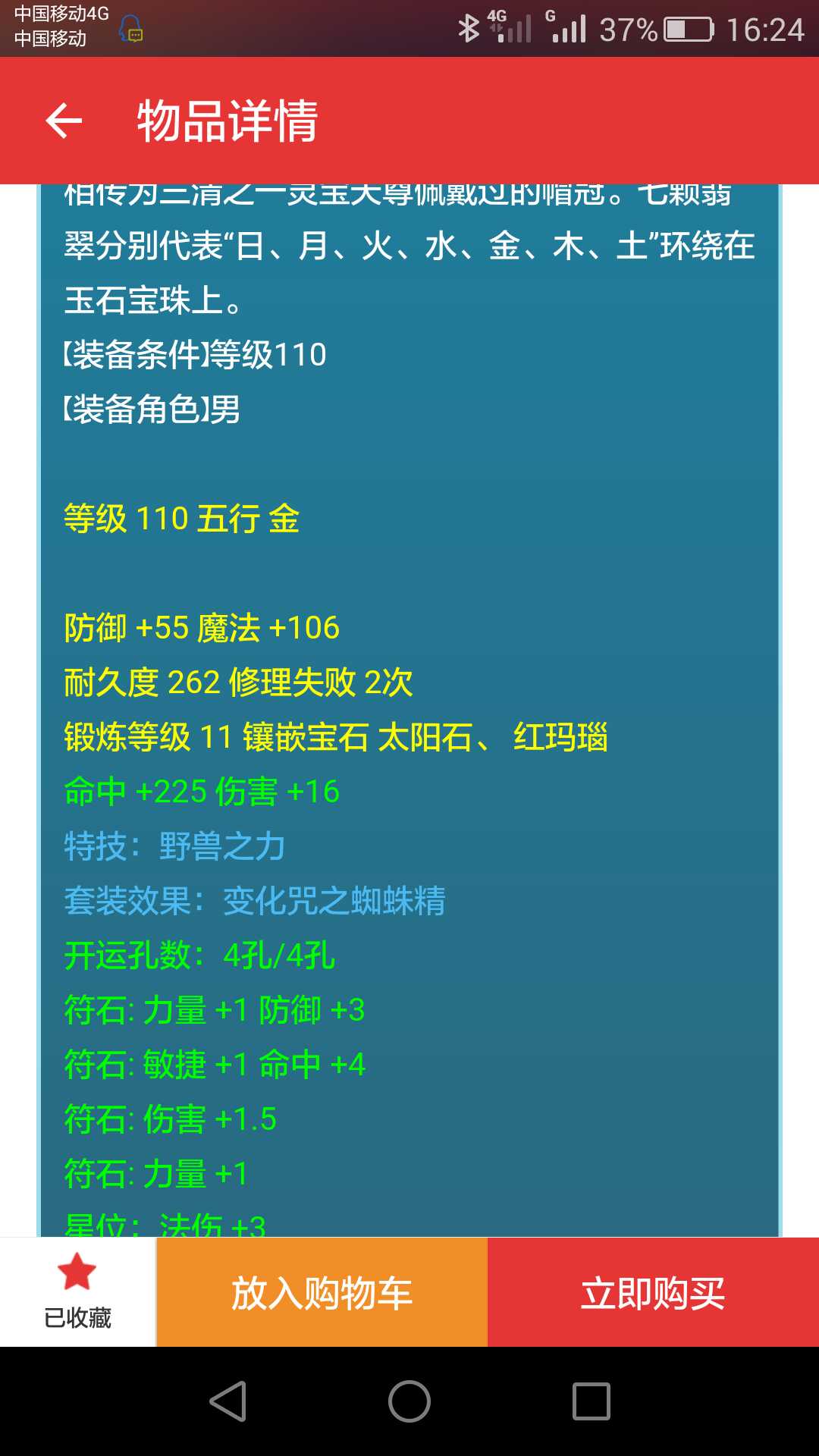Toggle the 已收藏 favorite star
Image resolution: width=819 pixels, height=1456 pixels.
[x=77, y=1292]
